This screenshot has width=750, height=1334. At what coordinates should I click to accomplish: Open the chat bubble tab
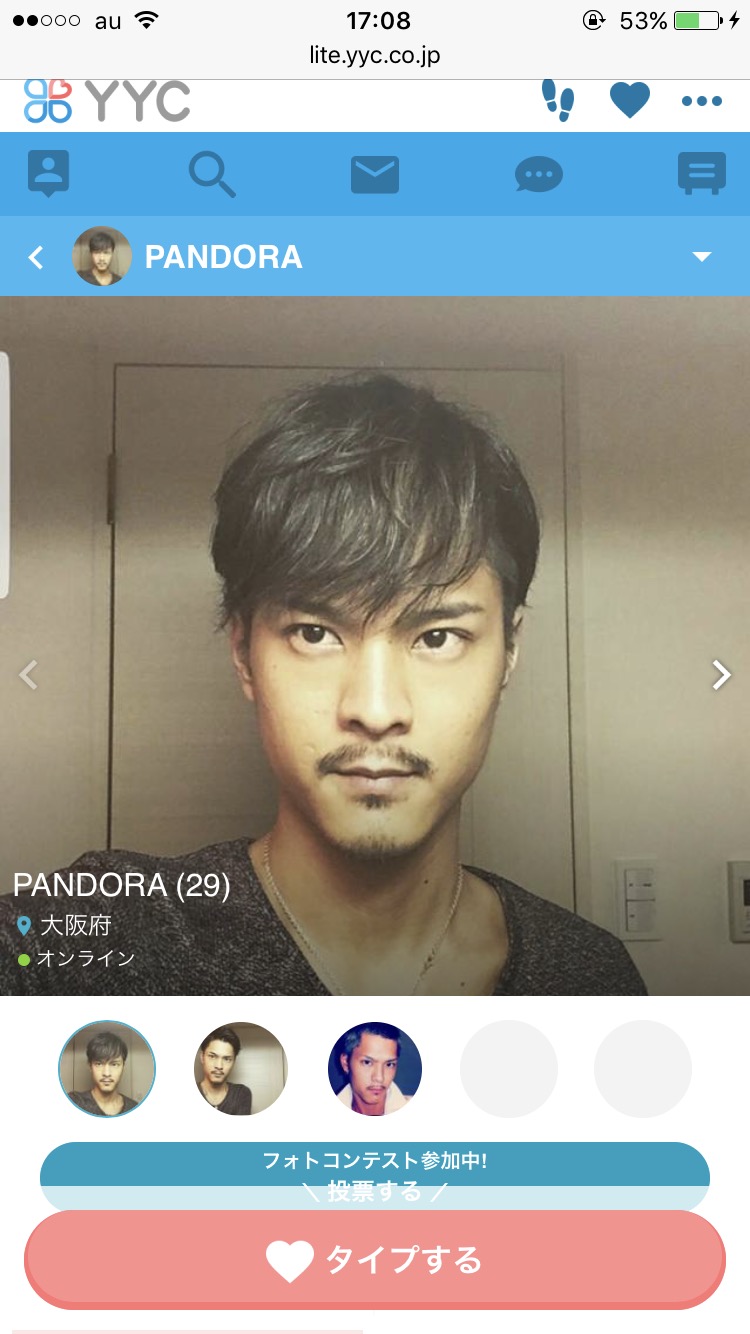tap(539, 175)
